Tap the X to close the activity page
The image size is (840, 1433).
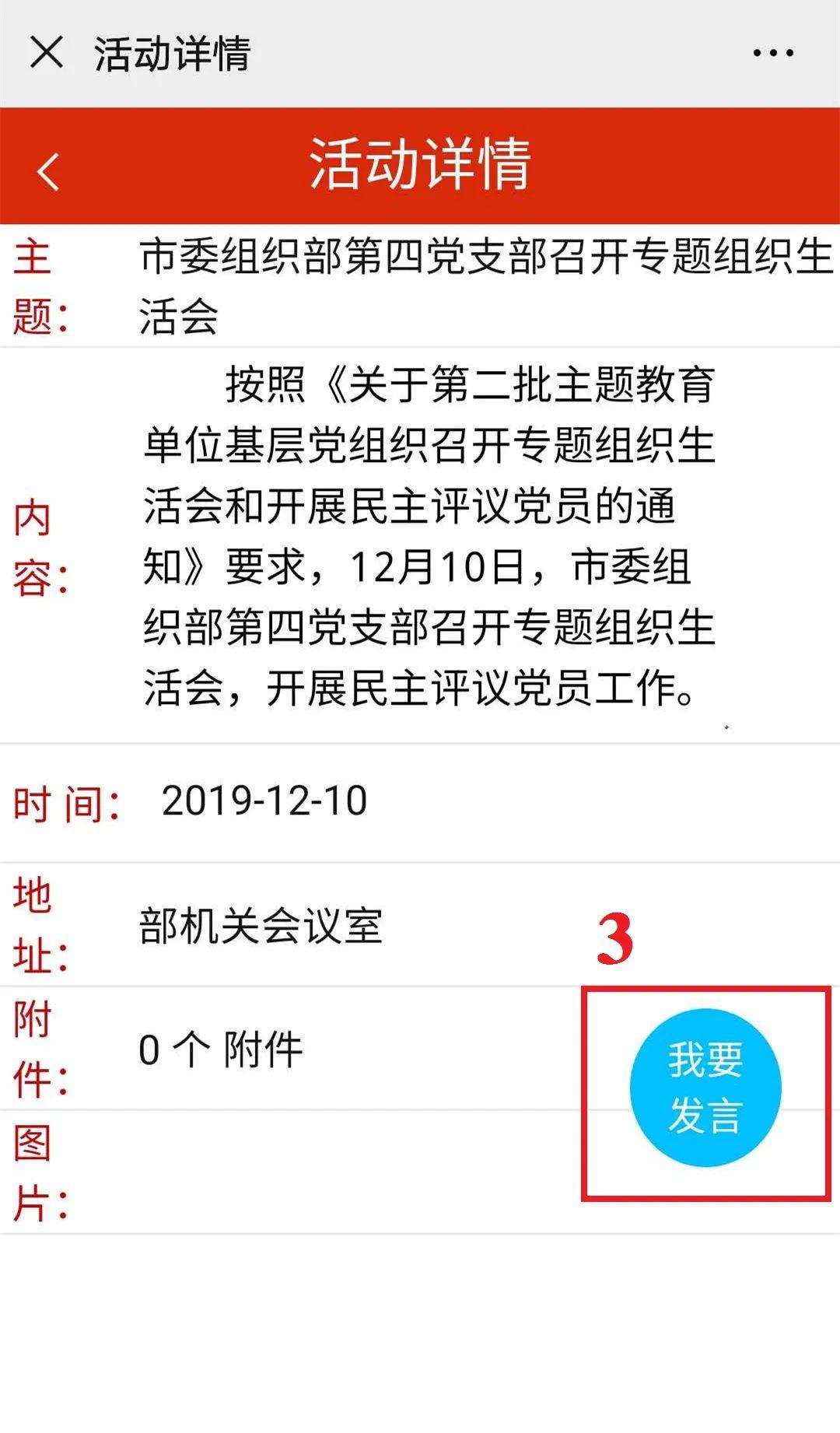click(48, 53)
